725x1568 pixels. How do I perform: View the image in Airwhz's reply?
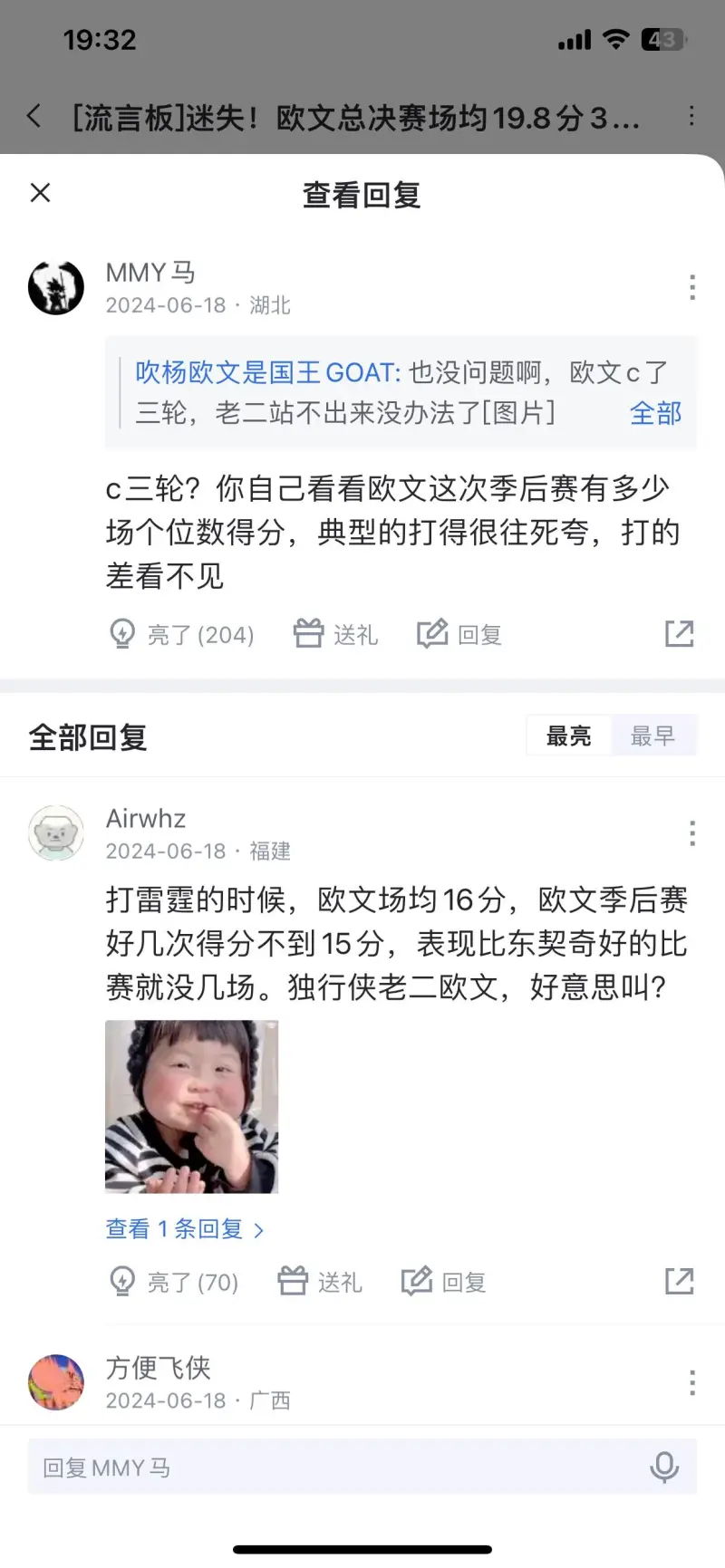click(191, 1106)
